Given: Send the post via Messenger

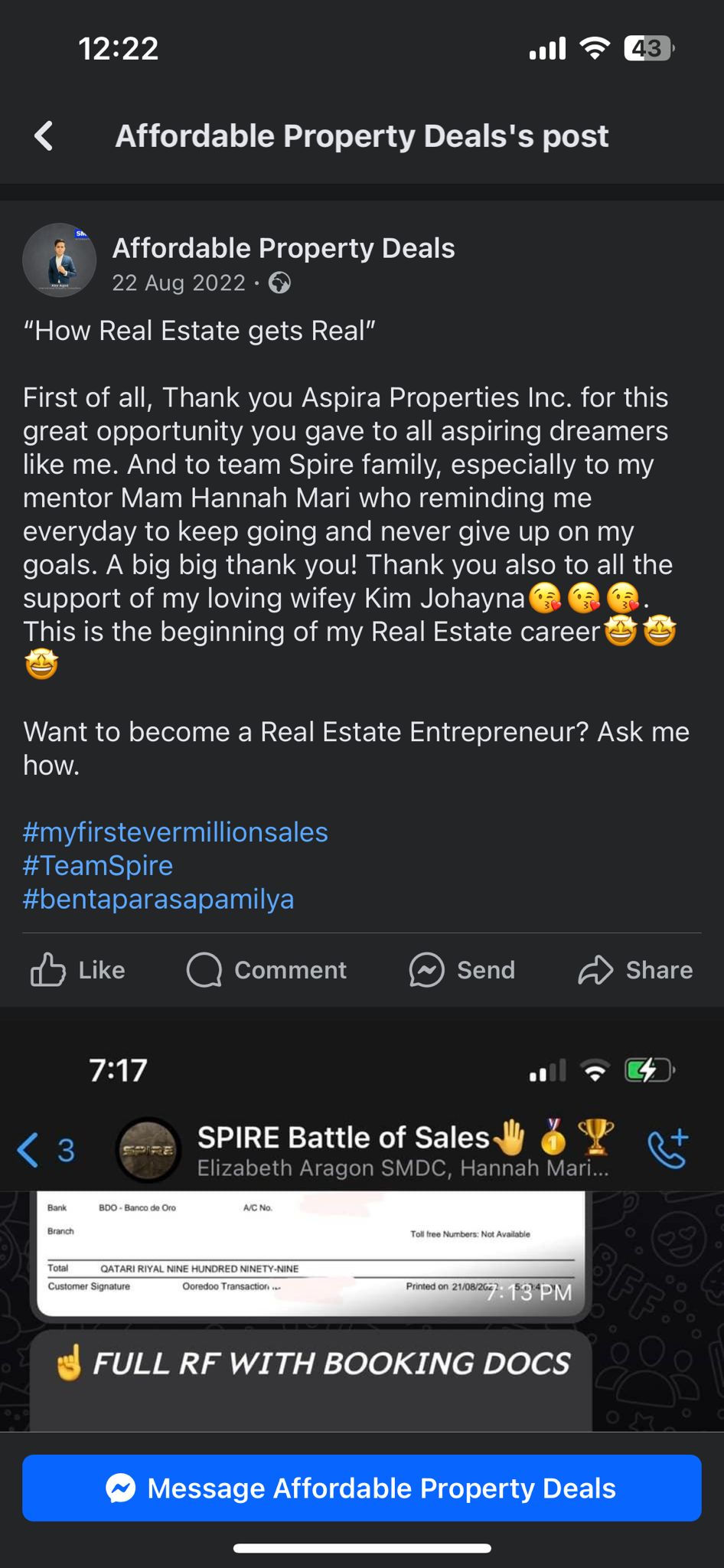Looking at the screenshot, I should point(462,970).
